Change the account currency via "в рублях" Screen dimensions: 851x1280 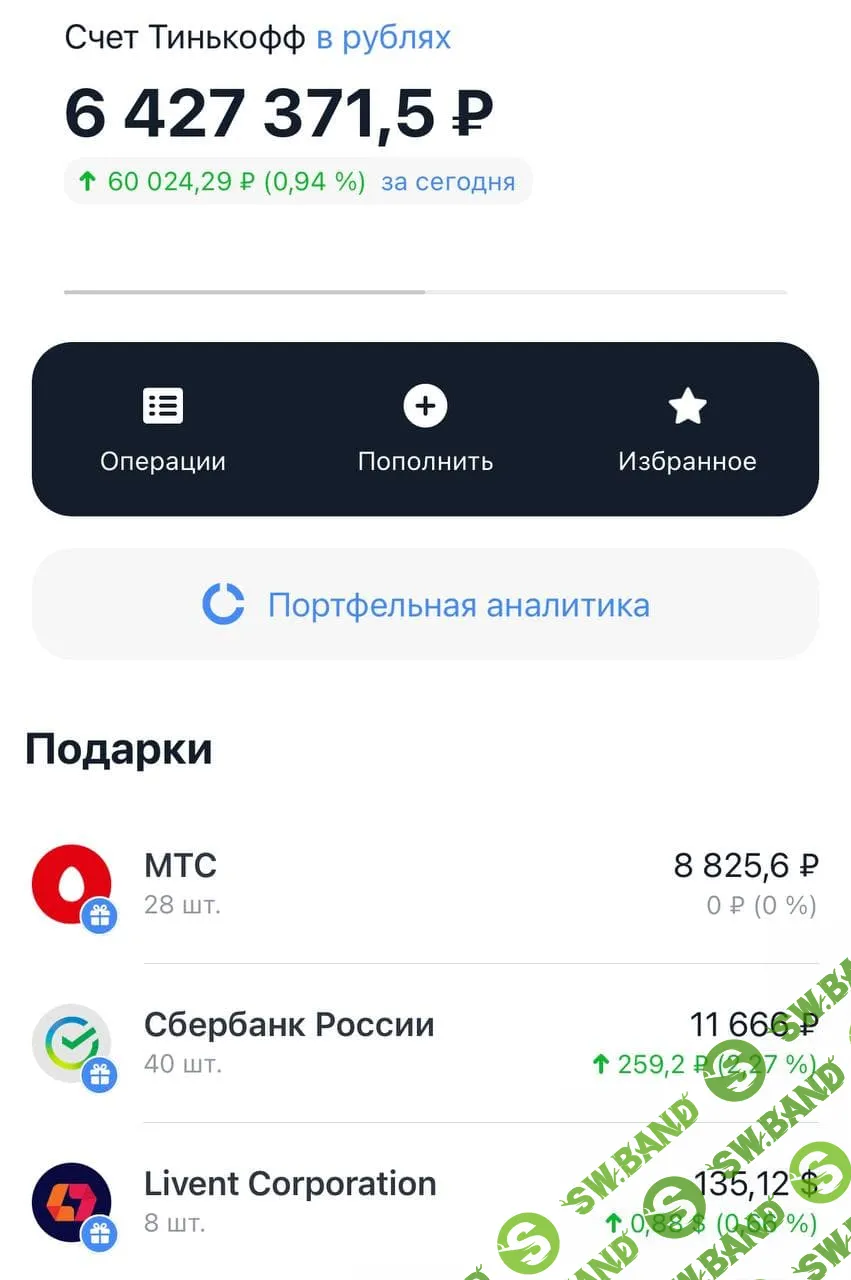(383, 38)
